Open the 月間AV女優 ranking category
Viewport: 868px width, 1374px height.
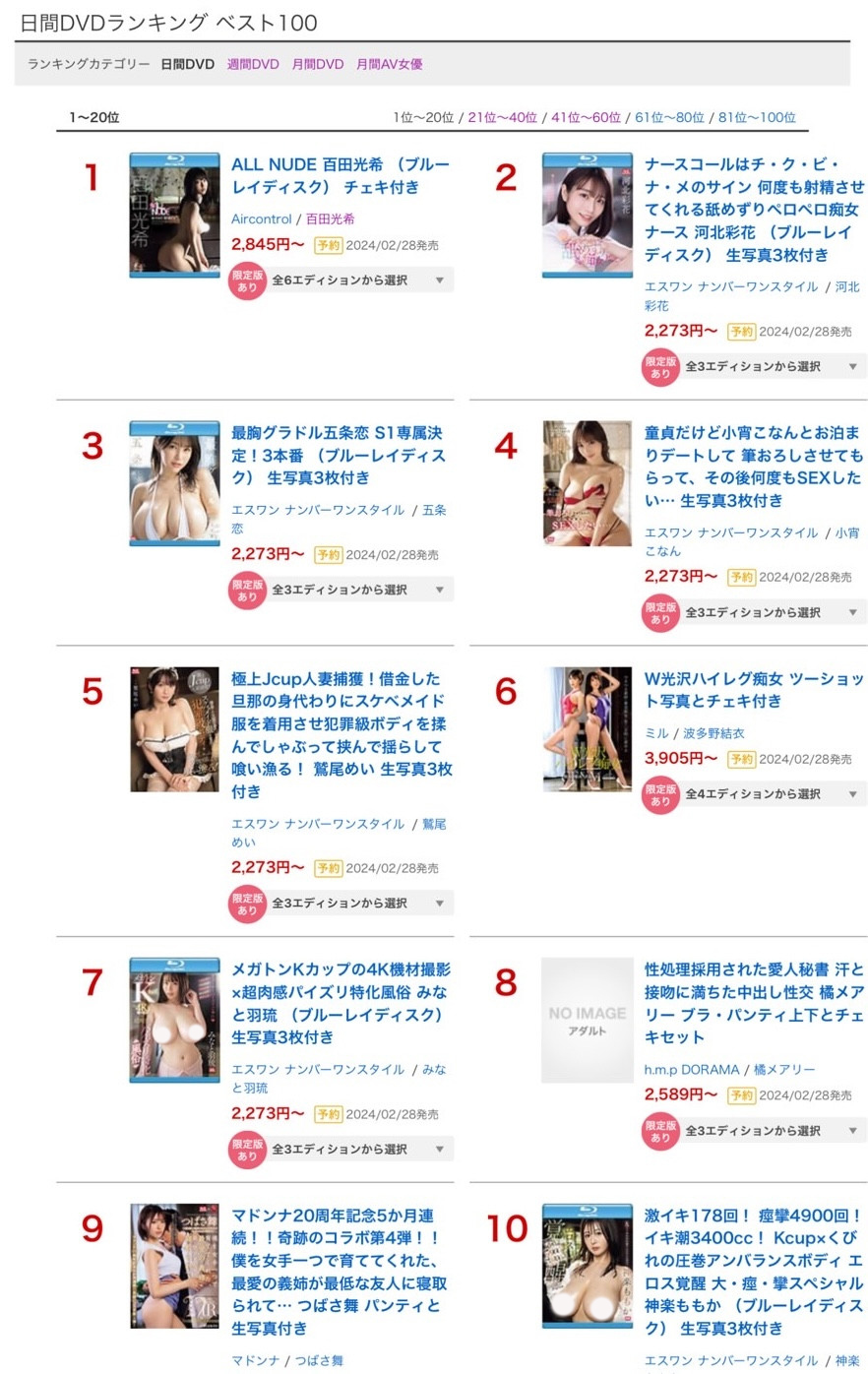coord(389,64)
